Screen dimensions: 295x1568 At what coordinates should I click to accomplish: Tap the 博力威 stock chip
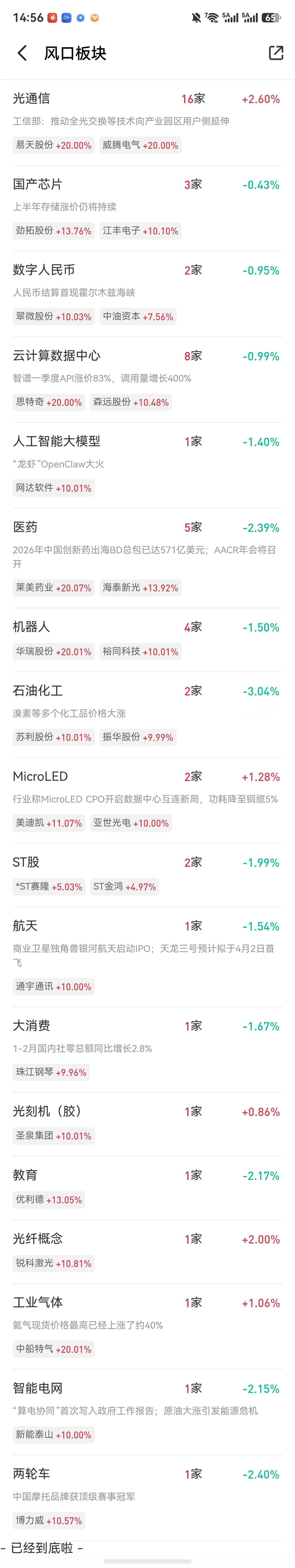(x=49, y=1520)
